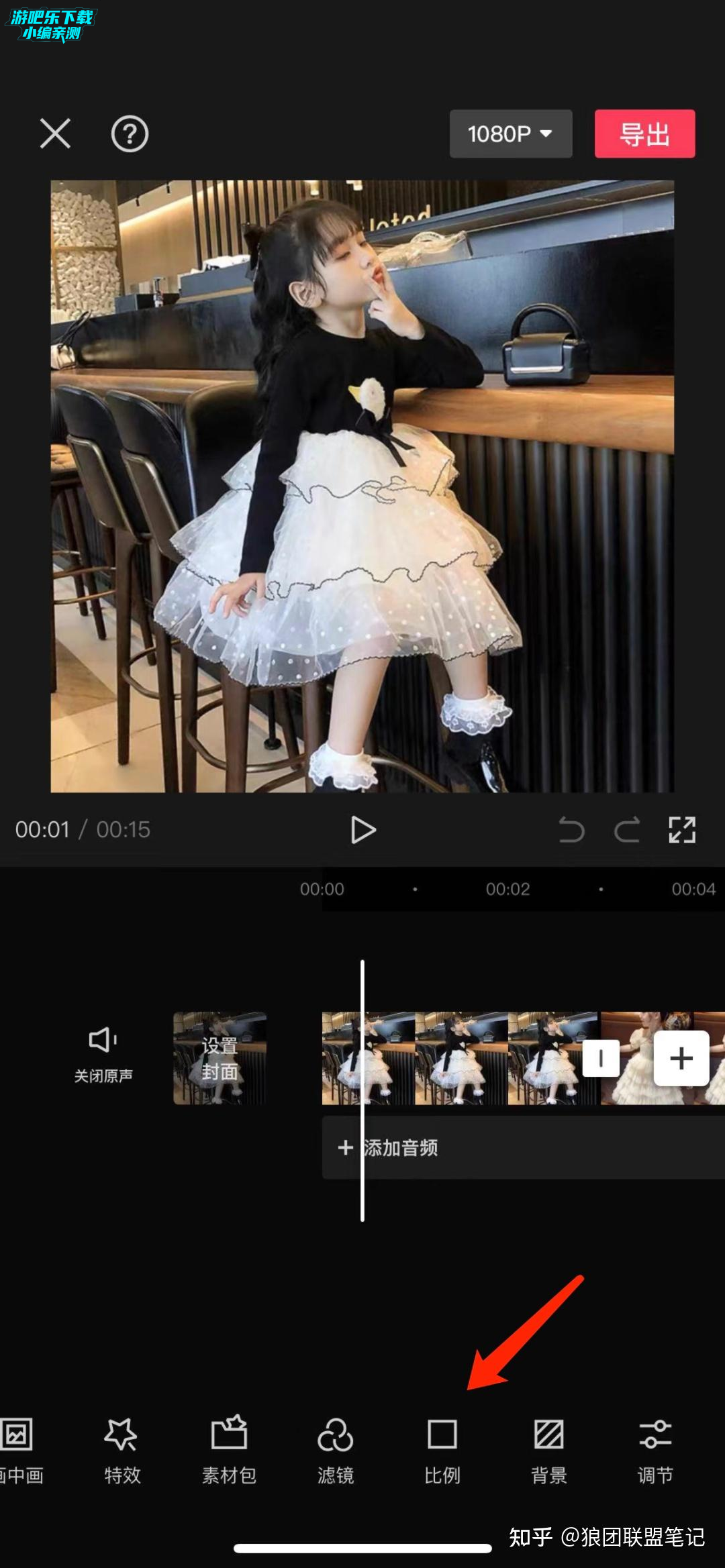The height and width of the screenshot is (1568, 725).
Task: Open 设置封面 cover settings
Action: coord(220,1058)
